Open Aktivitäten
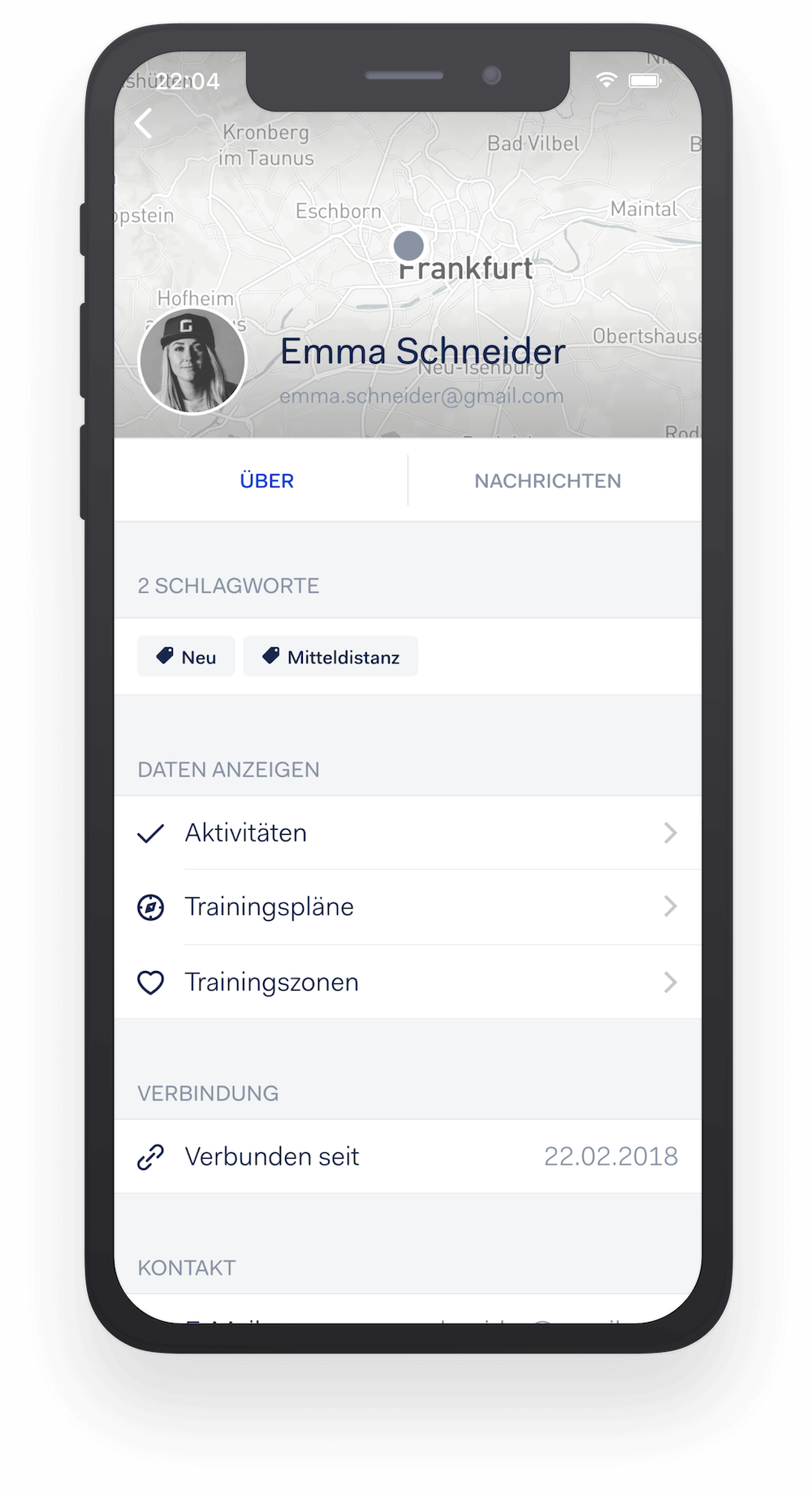 pos(408,833)
